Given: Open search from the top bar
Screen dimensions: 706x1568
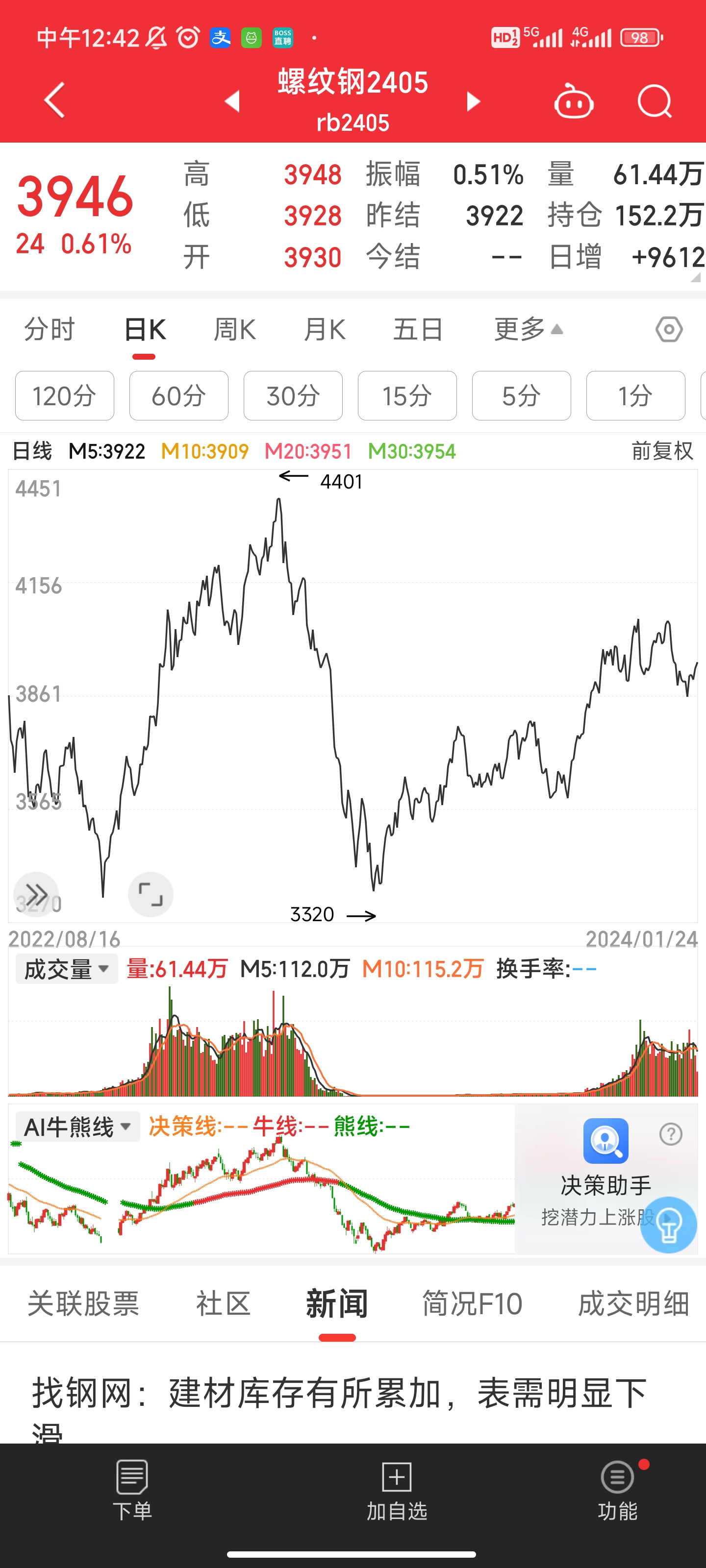Looking at the screenshot, I should (655, 101).
